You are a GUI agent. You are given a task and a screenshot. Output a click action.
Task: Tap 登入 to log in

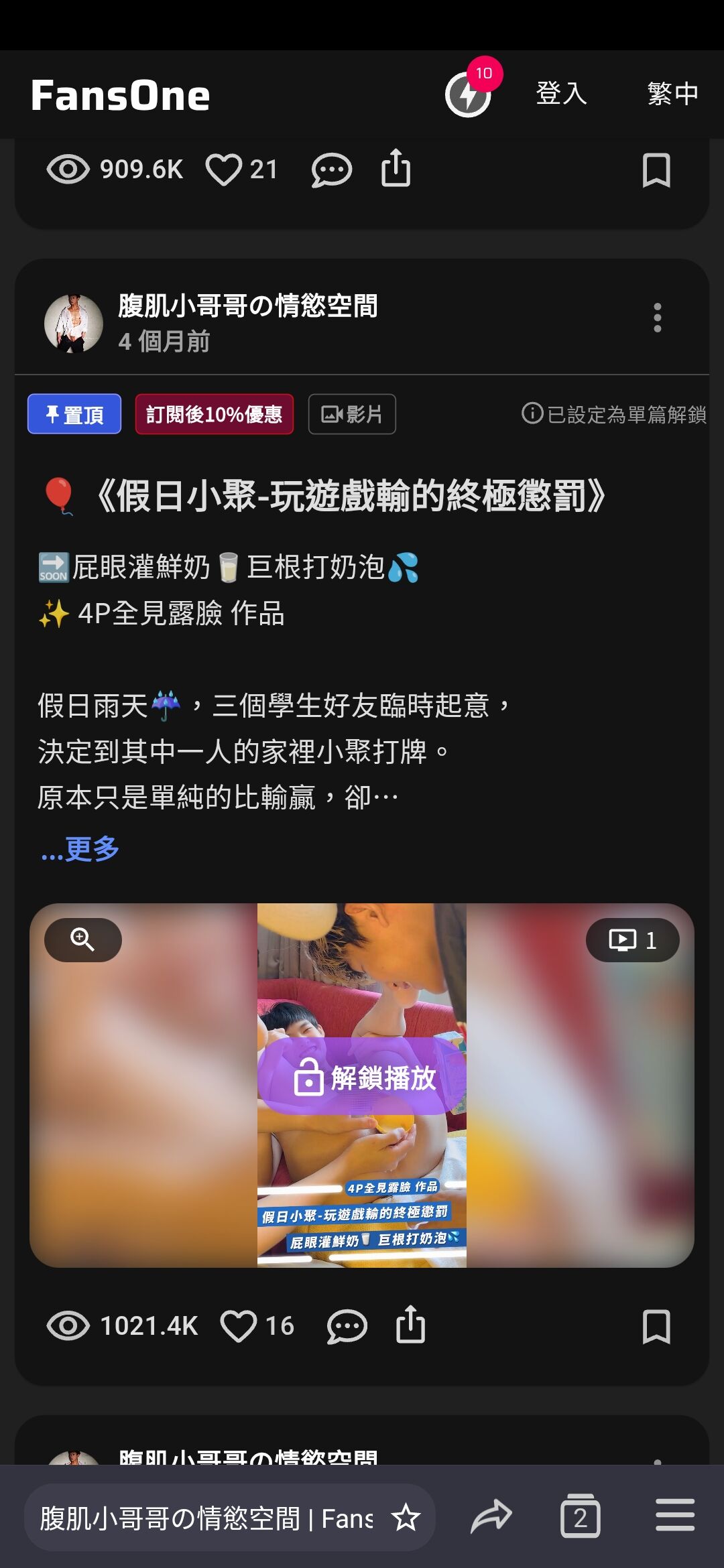[562, 93]
